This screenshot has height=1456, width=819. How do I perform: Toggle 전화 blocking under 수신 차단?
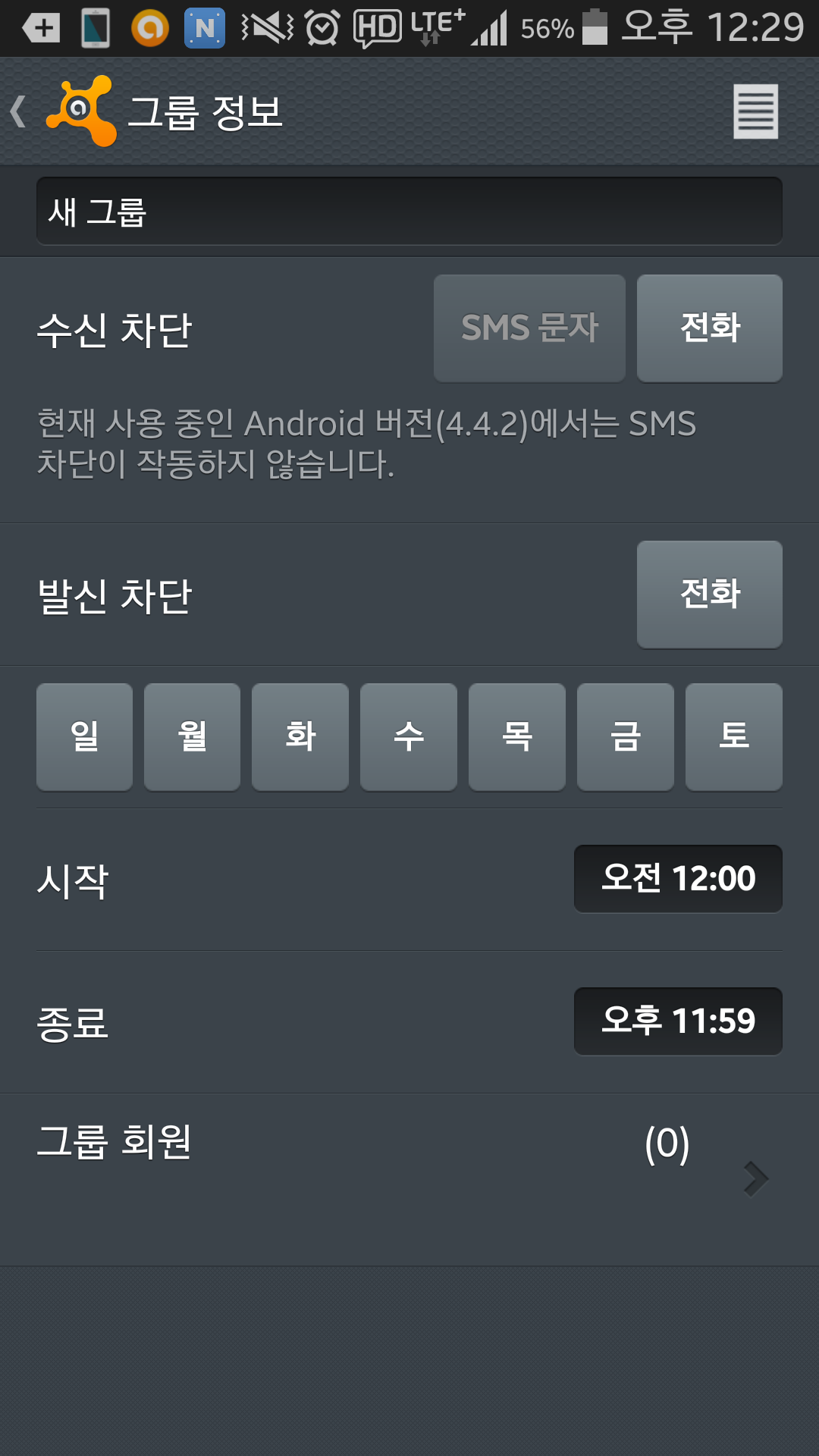[x=710, y=328]
